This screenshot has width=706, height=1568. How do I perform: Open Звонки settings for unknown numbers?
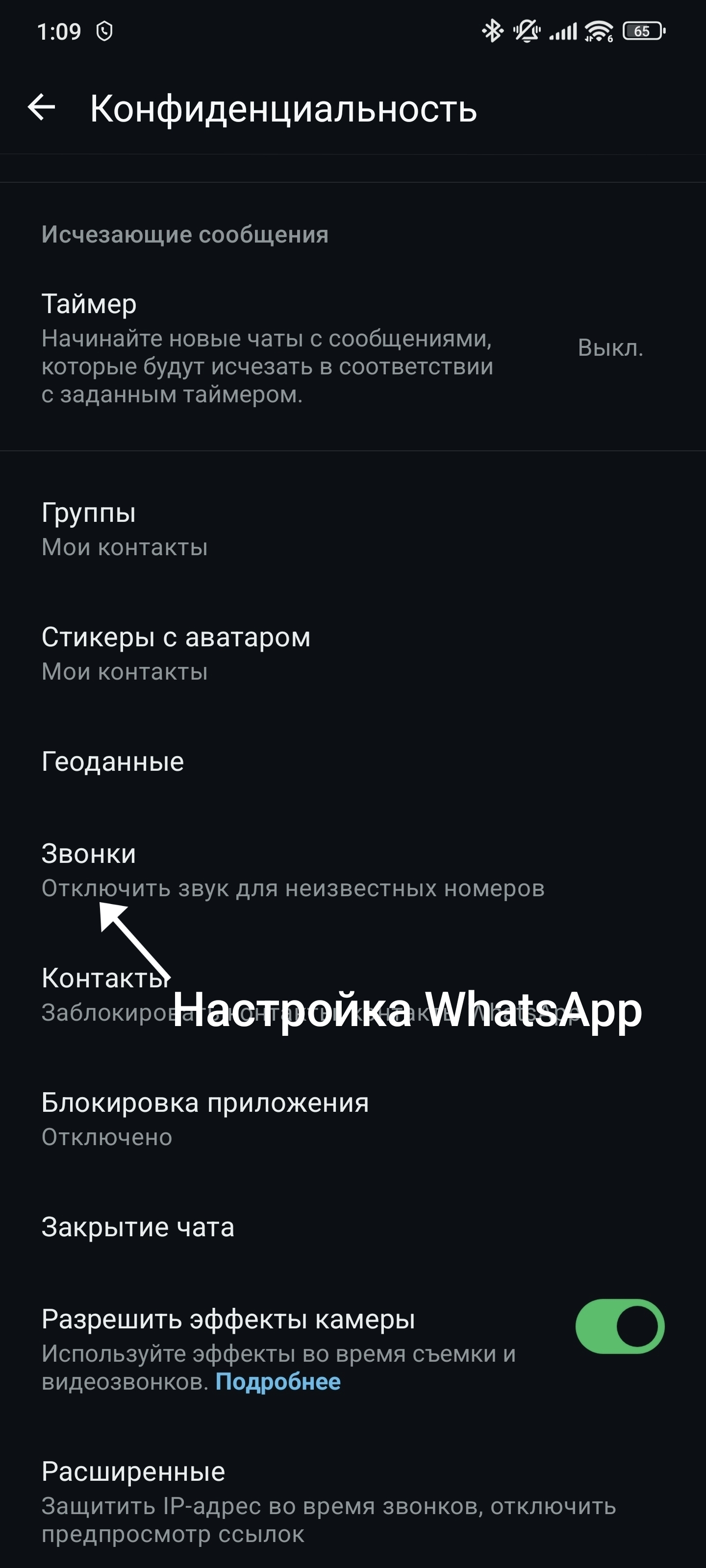292,870
